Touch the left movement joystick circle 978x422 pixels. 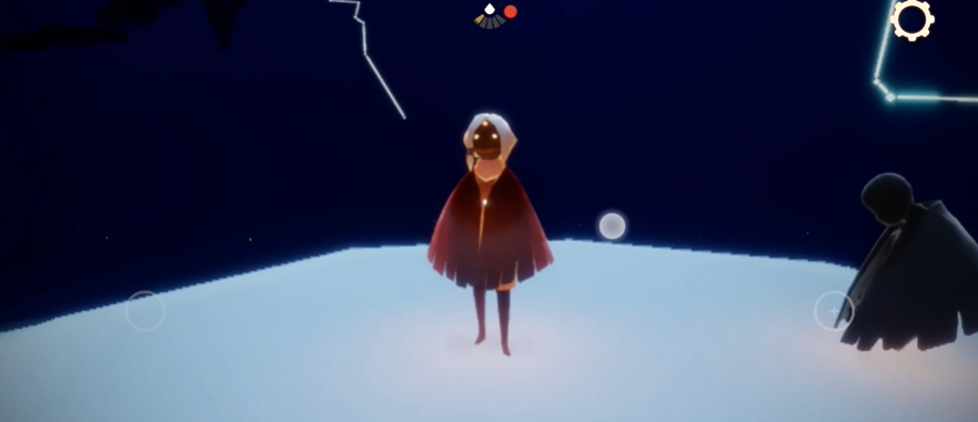pos(145,311)
